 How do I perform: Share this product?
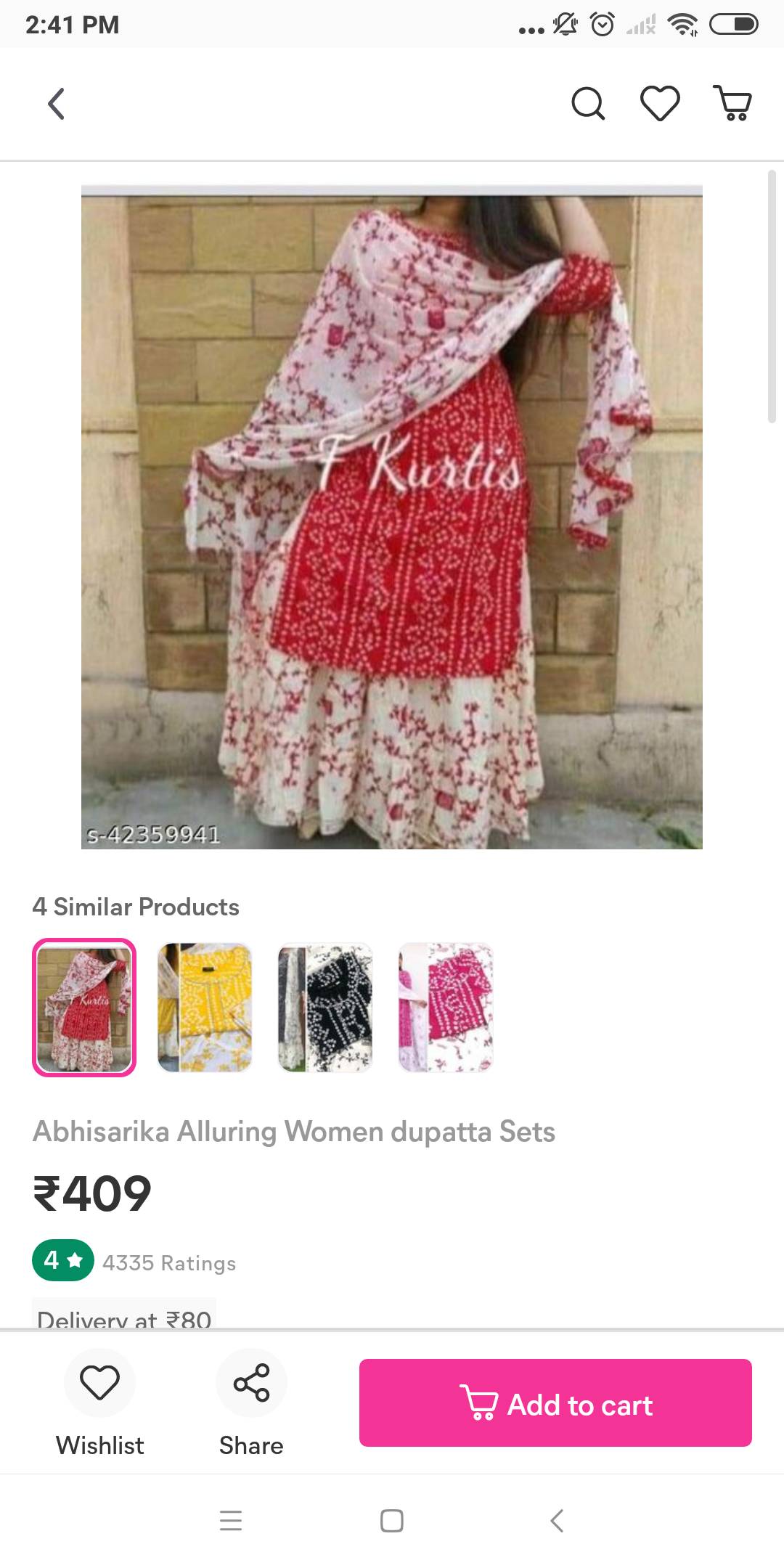coord(251,1403)
